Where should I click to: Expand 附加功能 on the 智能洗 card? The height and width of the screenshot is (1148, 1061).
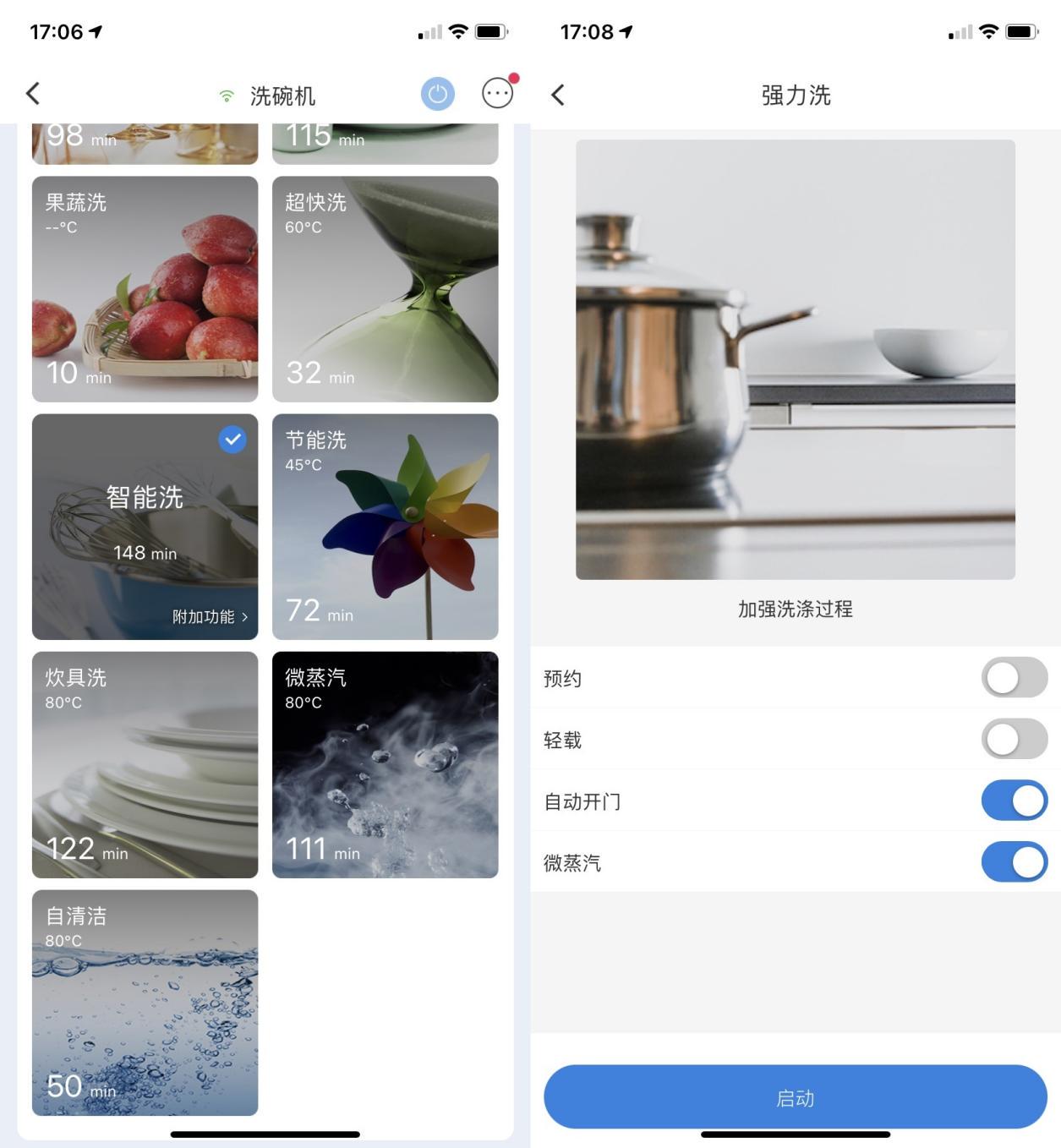(210, 617)
